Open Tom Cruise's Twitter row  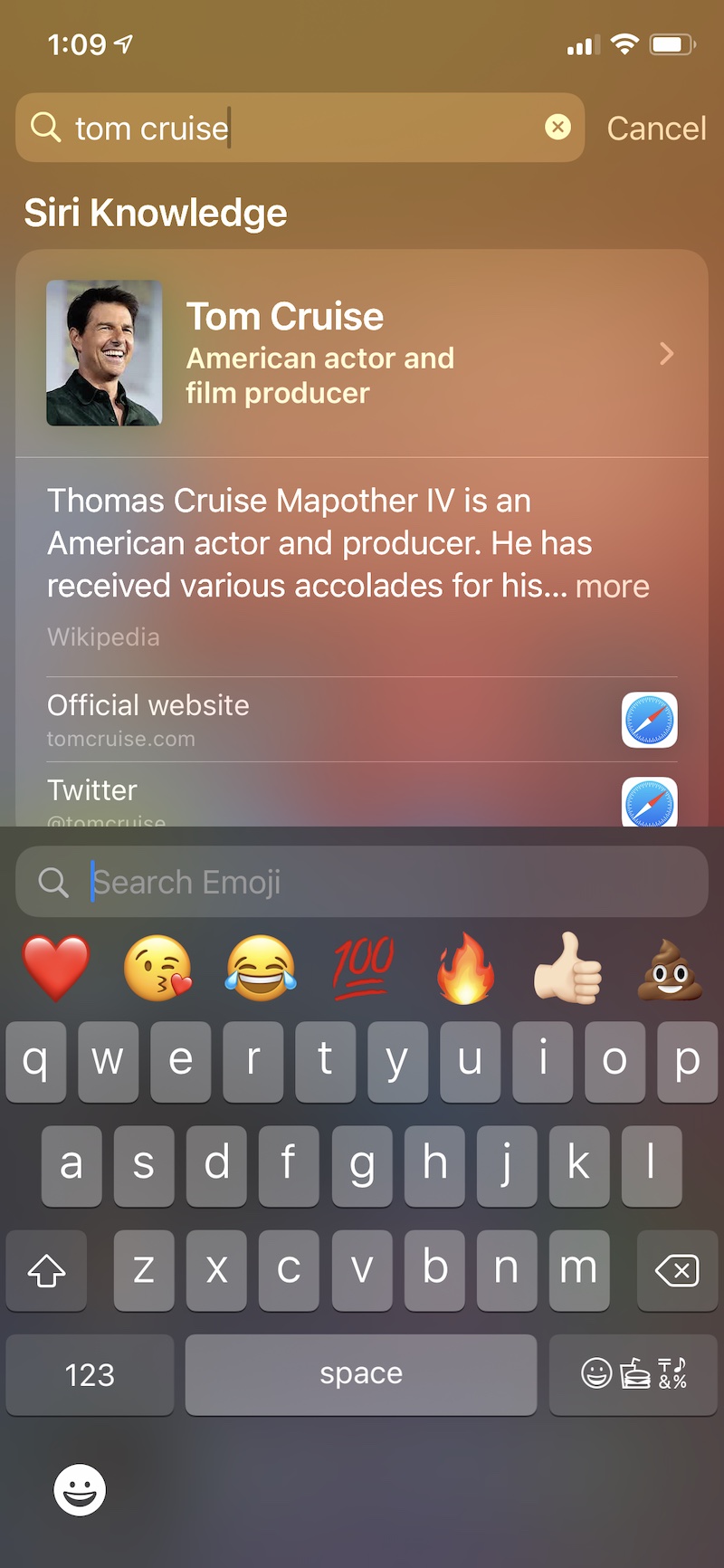pos(362,798)
